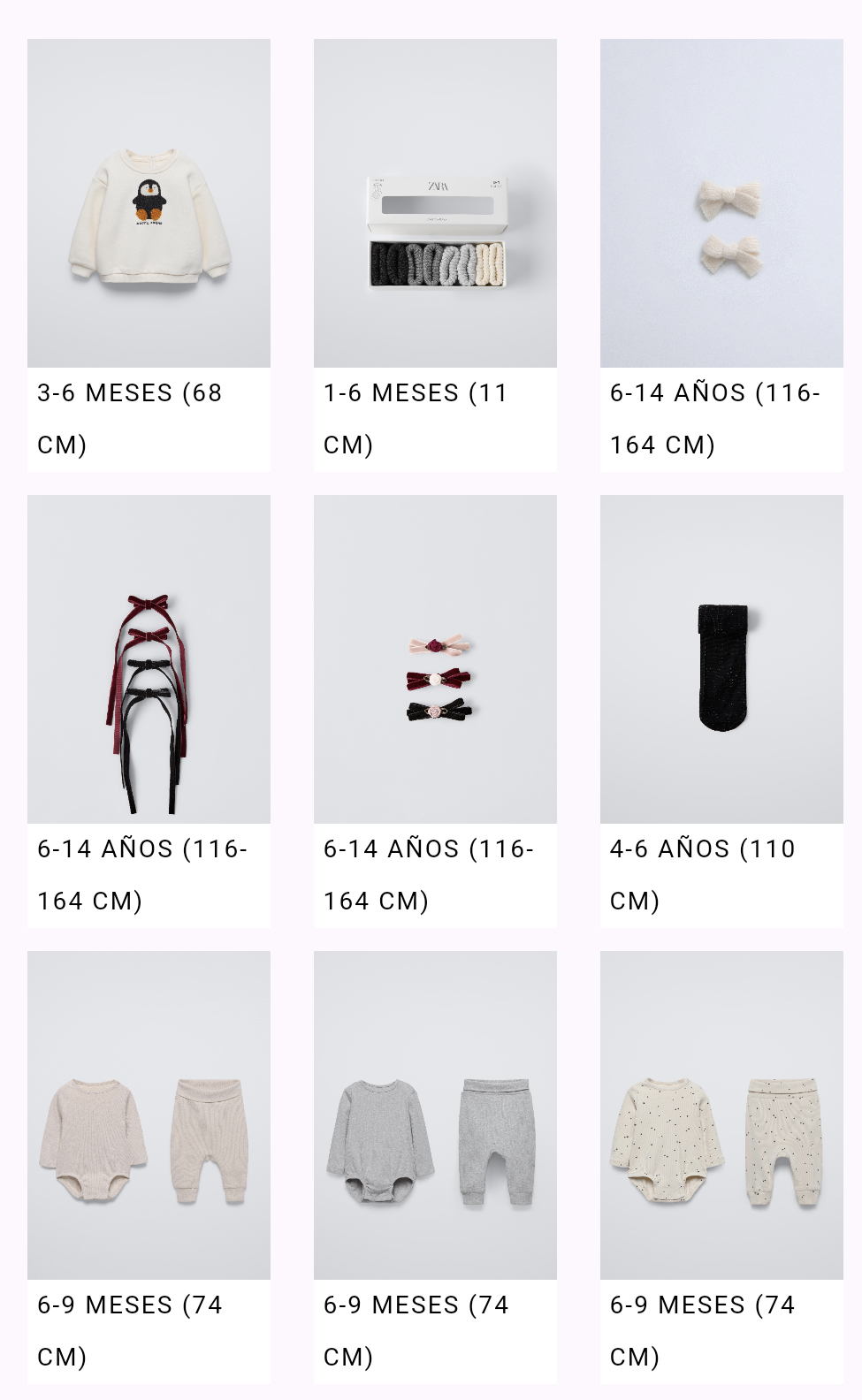Image resolution: width=862 pixels, height=1400 pixels.
Task: Open the burgundy and black ribbon bows card
Action: click(x=149, y=660)
